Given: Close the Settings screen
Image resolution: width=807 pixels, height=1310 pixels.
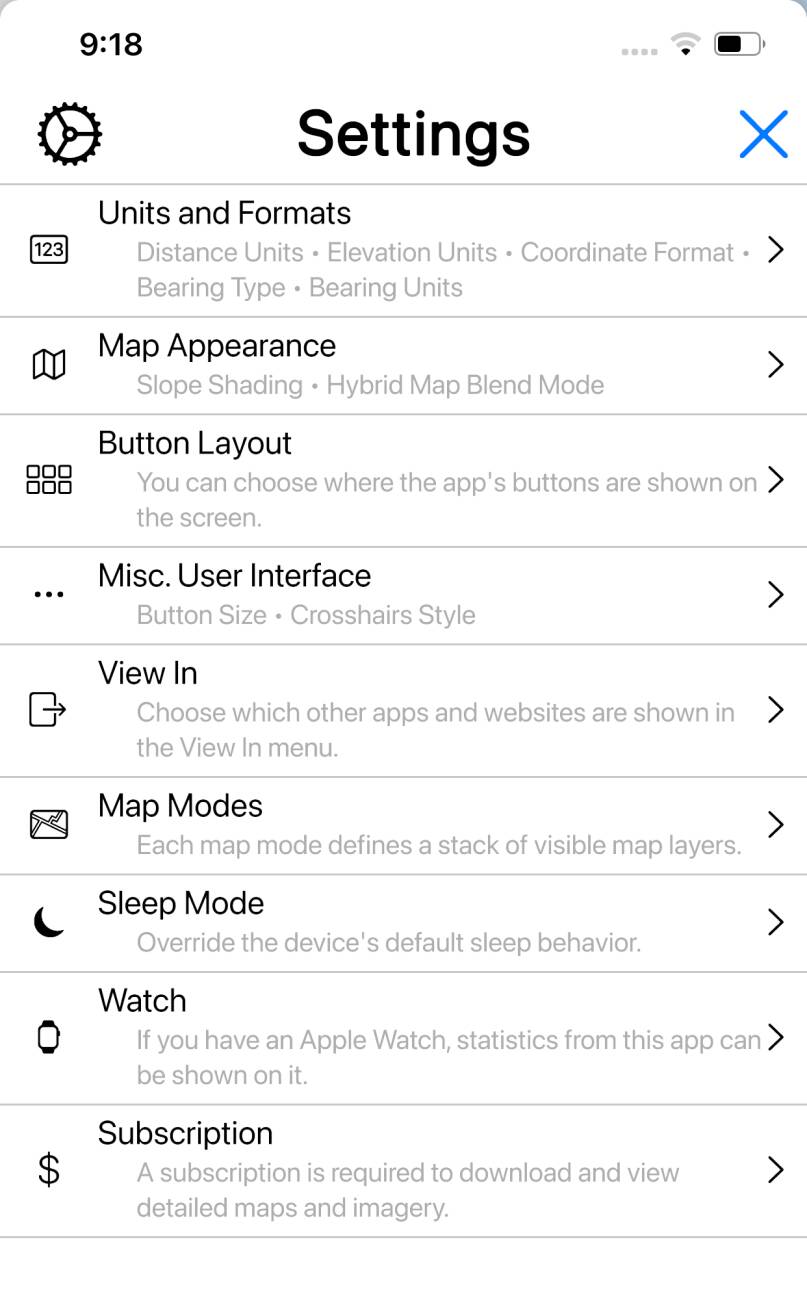Looking at the screenshot, I should (x=763, y=134).
